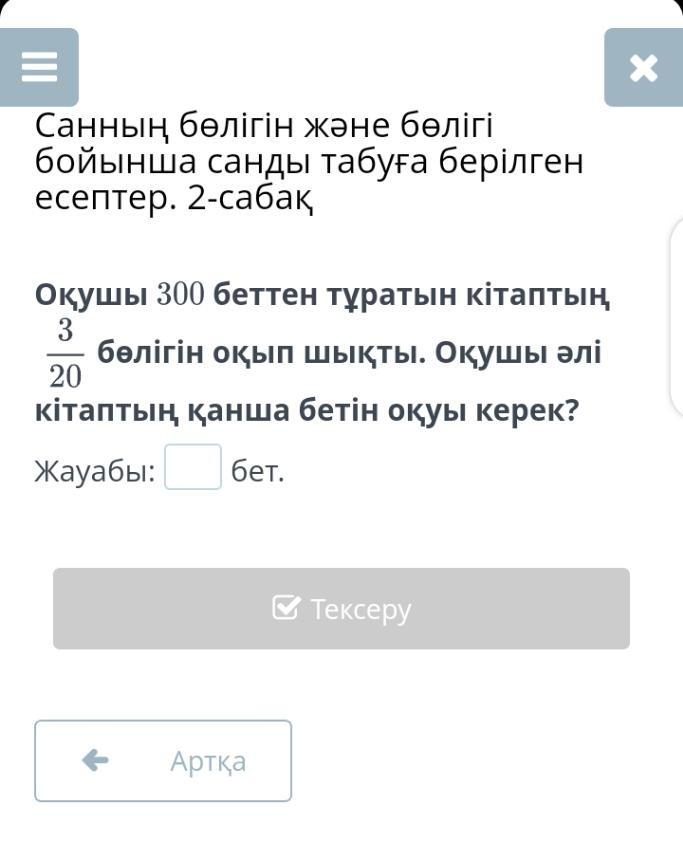Close the lesson with the X button
This screenshot has width=683, height=858.
(x=643, y=67)
